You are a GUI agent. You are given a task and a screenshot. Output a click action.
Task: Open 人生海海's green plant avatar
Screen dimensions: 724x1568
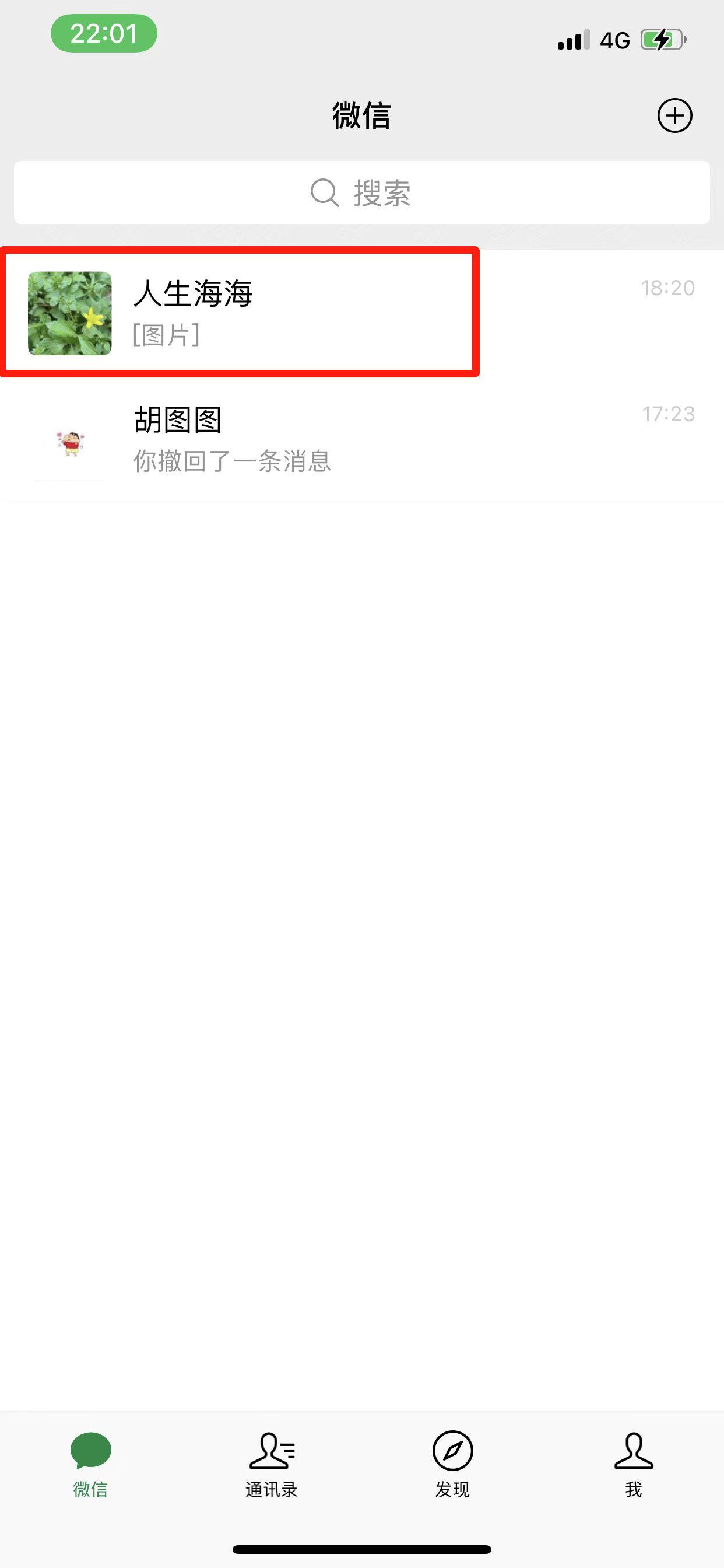coord(69,313)
